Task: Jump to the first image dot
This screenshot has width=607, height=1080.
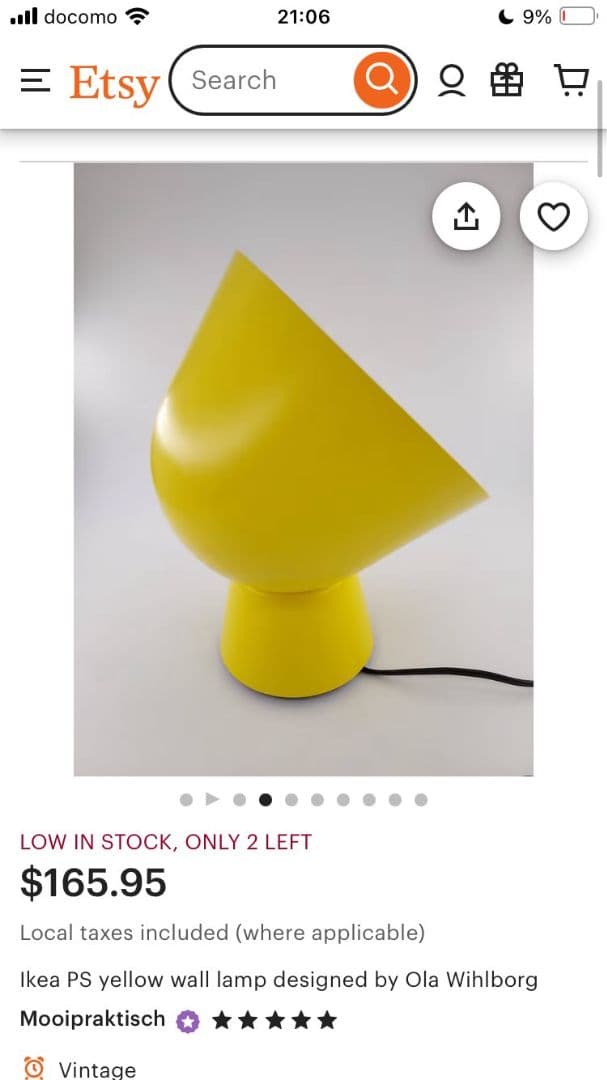Action: 186,799
